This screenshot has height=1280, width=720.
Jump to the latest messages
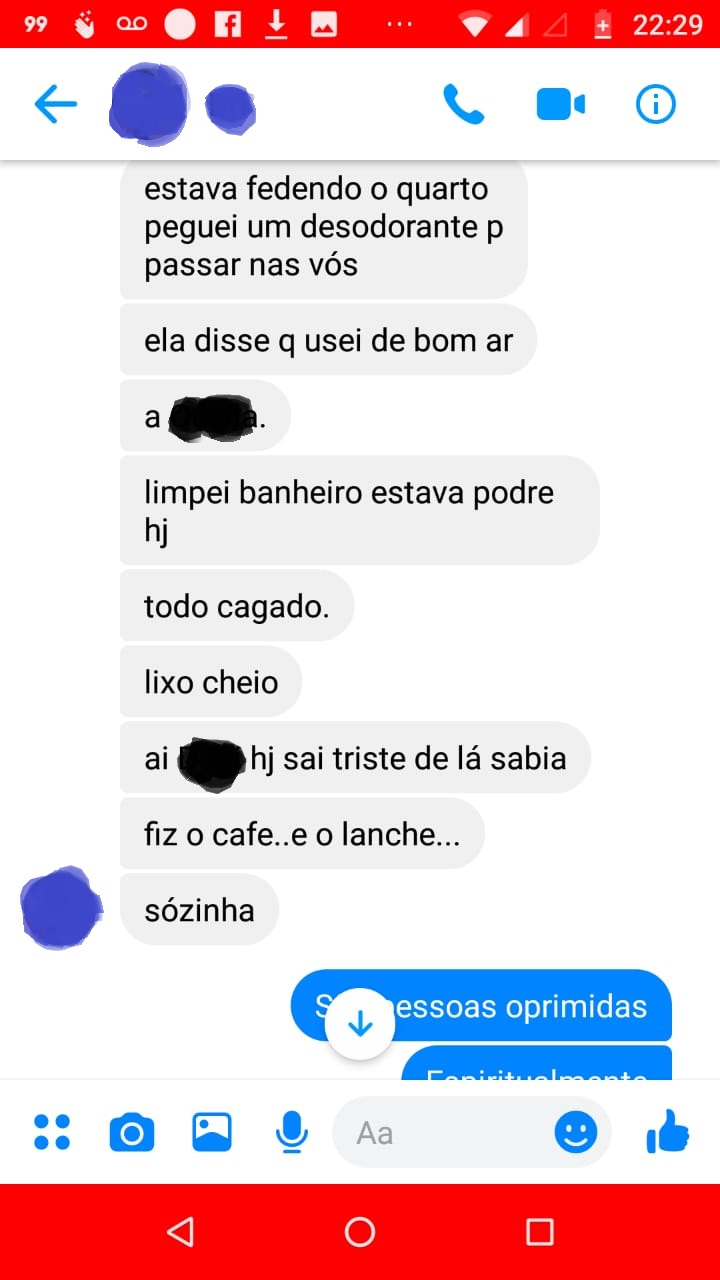coord(359,1025)
